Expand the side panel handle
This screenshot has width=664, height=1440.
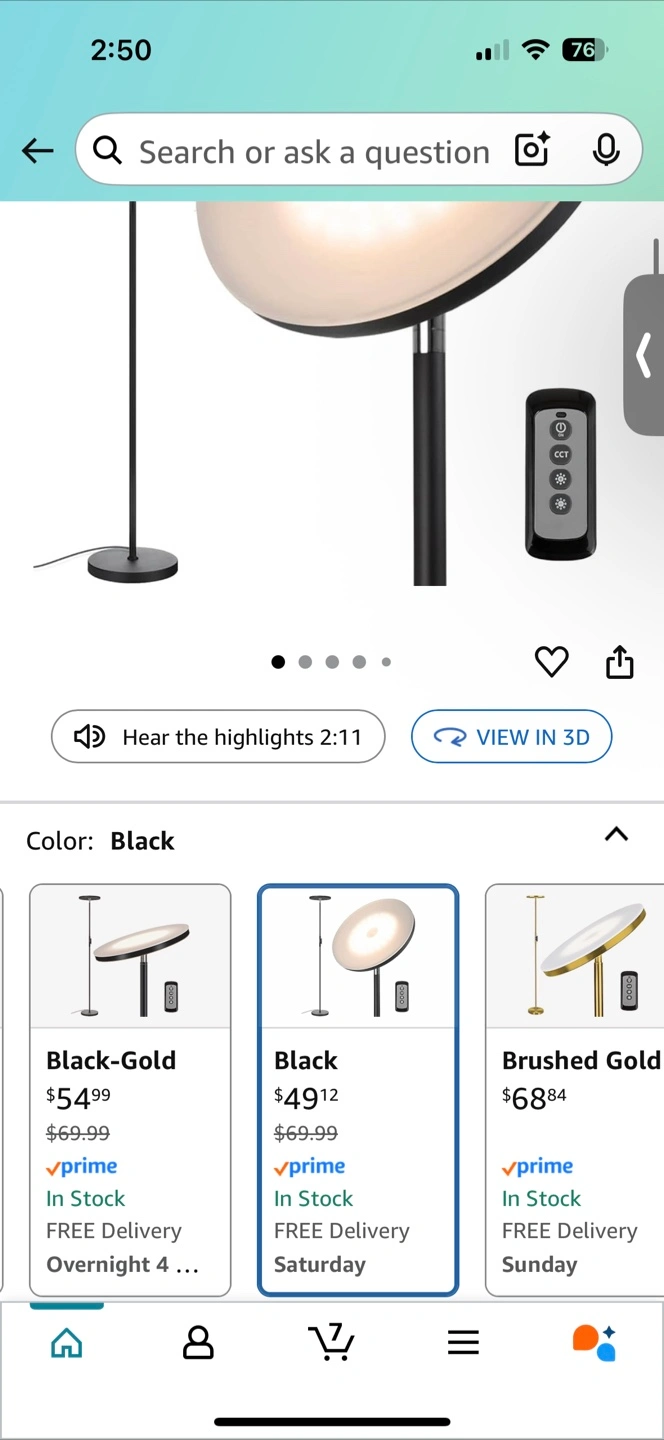click(x=644, y=354)
